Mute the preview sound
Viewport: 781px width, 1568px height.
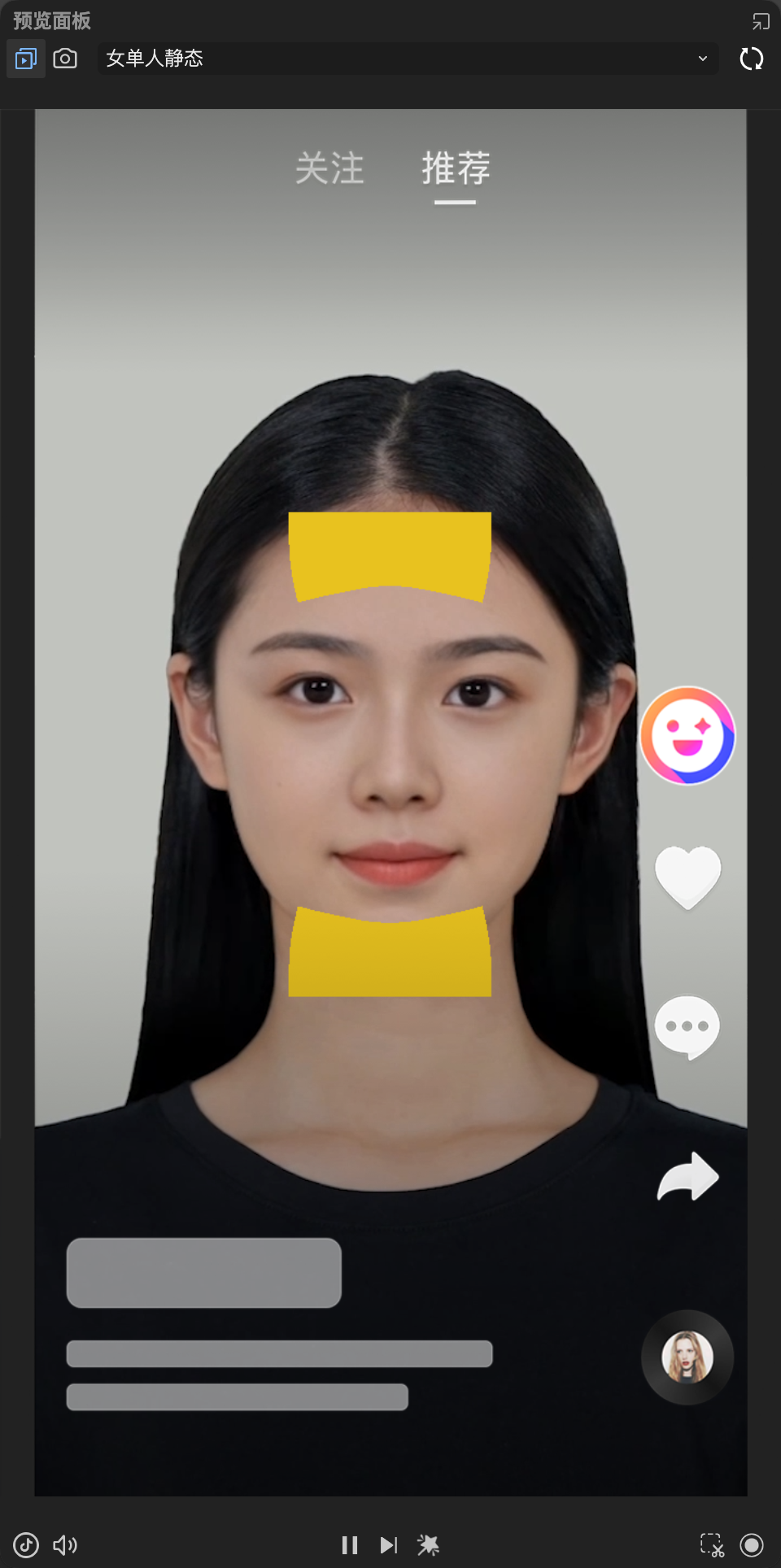[x=65, y=1544]
